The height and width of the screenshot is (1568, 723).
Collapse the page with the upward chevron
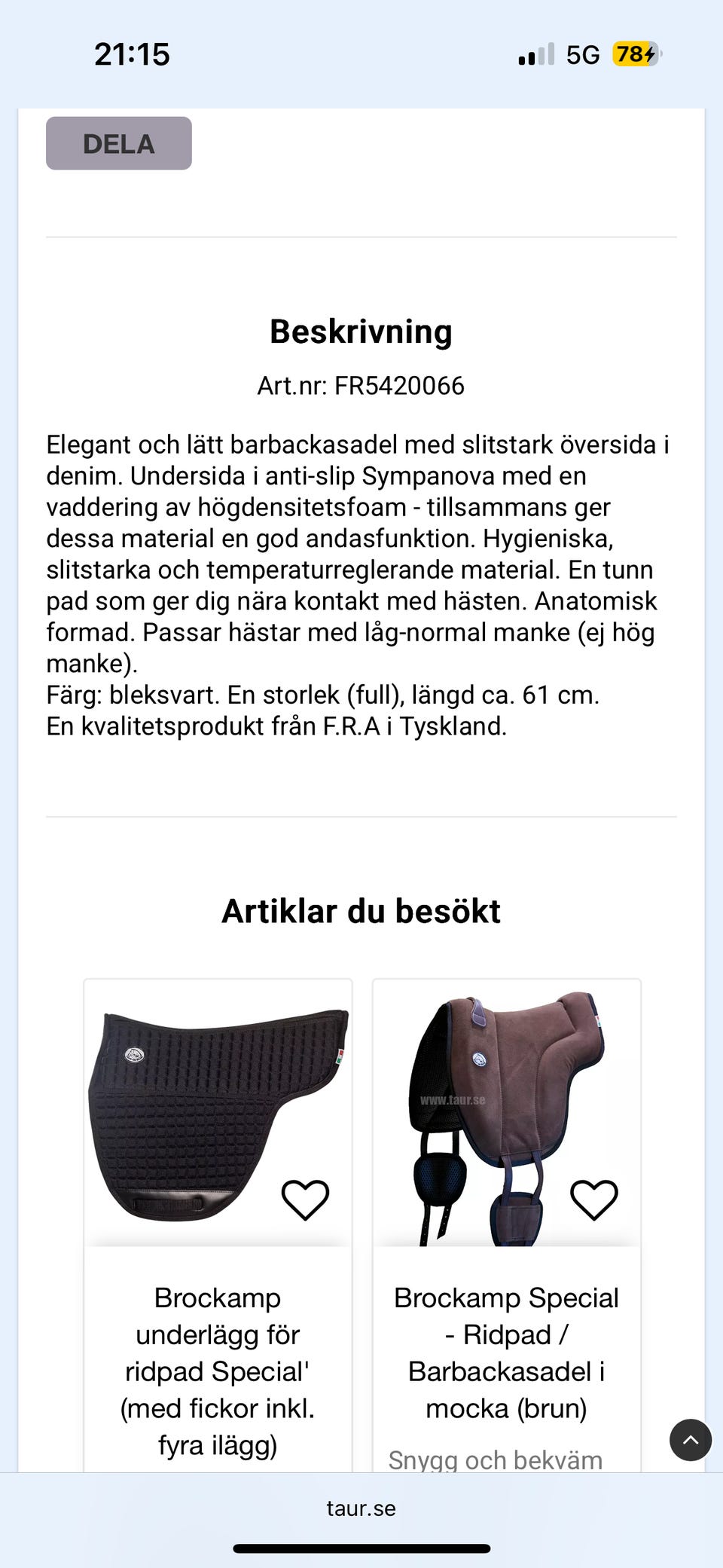(x=690, y=1440)
